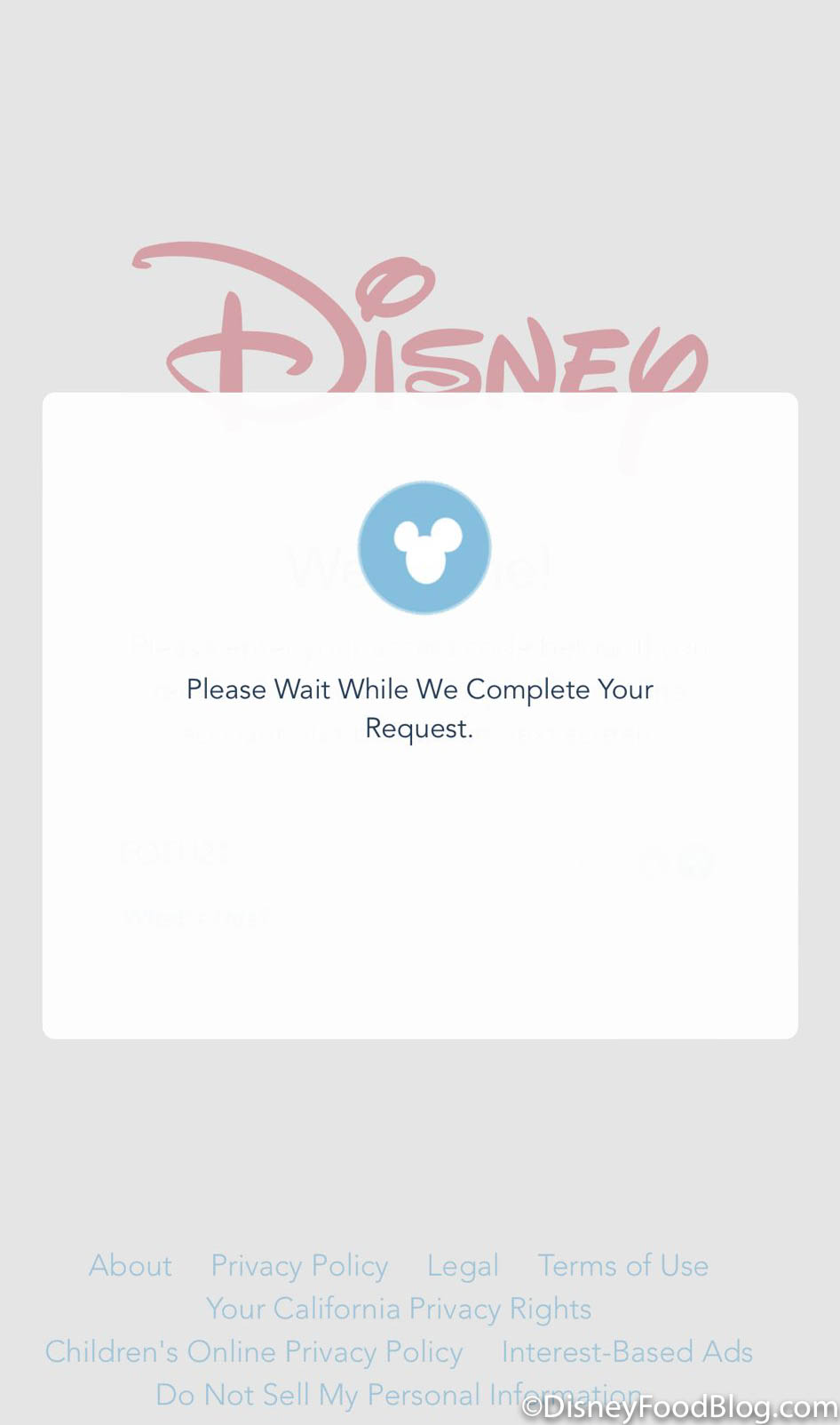View the Terms of Use
840x1425 pixels.
point(622,1265)
